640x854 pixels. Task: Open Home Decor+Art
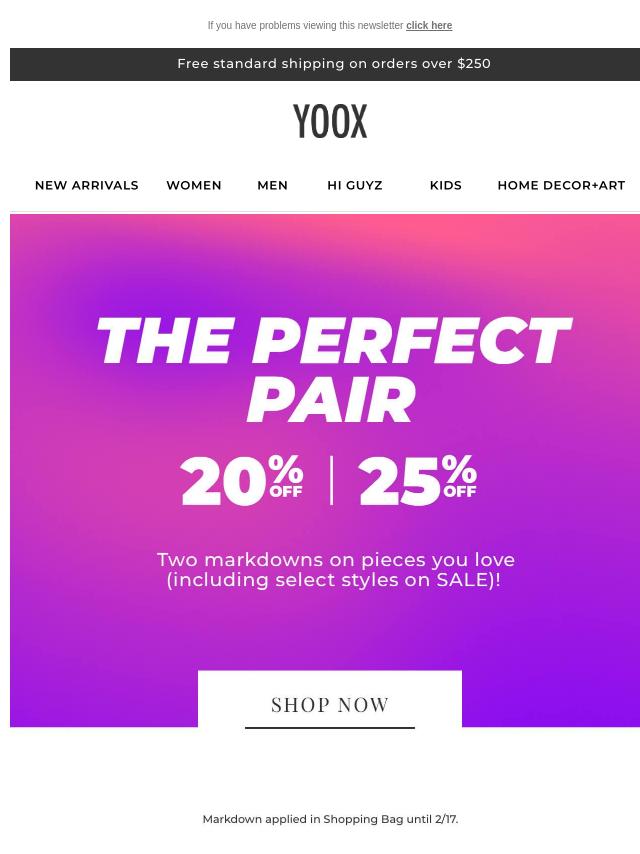(561, 185)
